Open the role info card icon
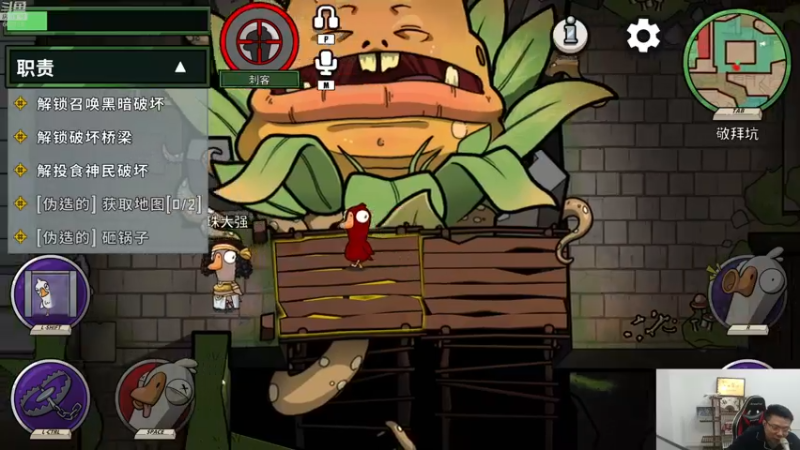800x450 pixels. tap(570, 35)
